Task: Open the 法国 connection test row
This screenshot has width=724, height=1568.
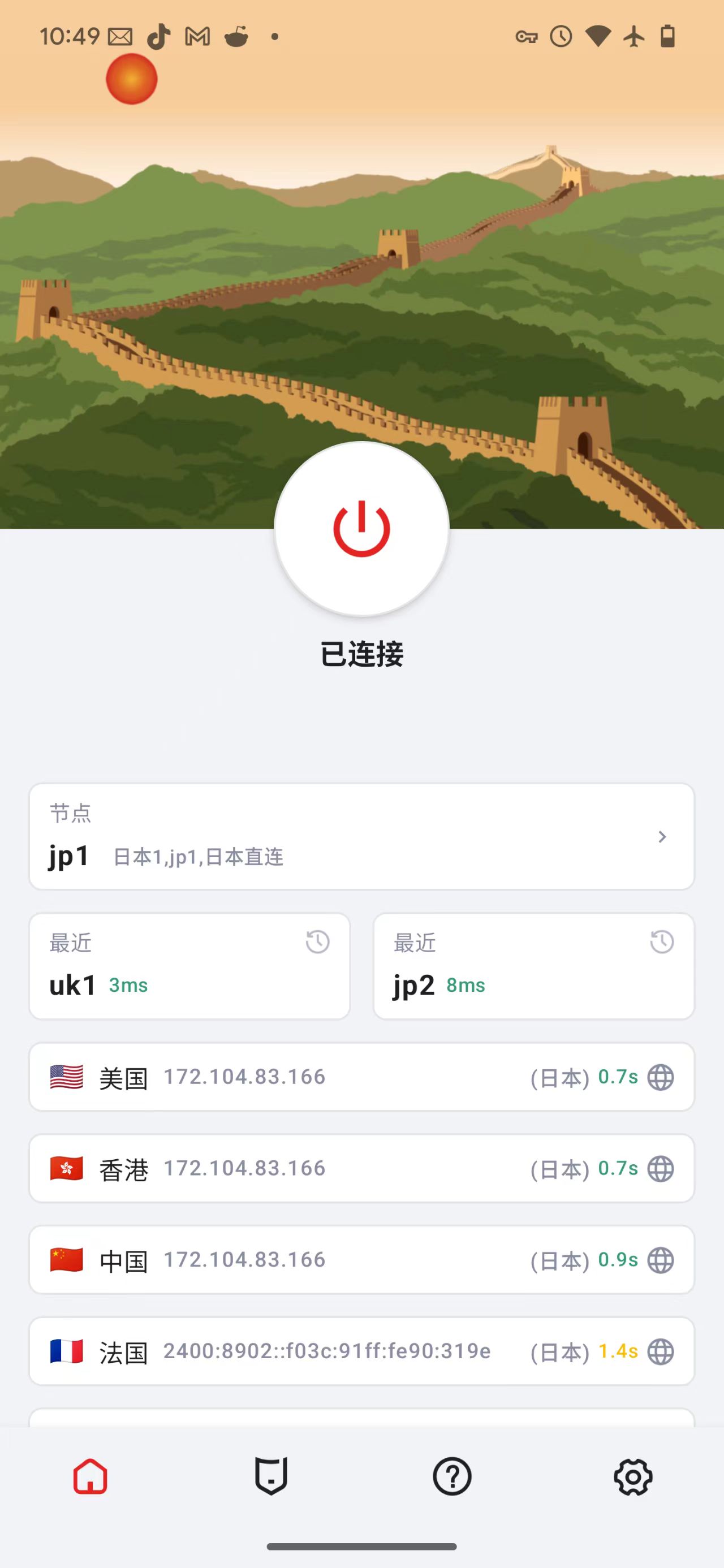Action: [x=361, y=1351]
